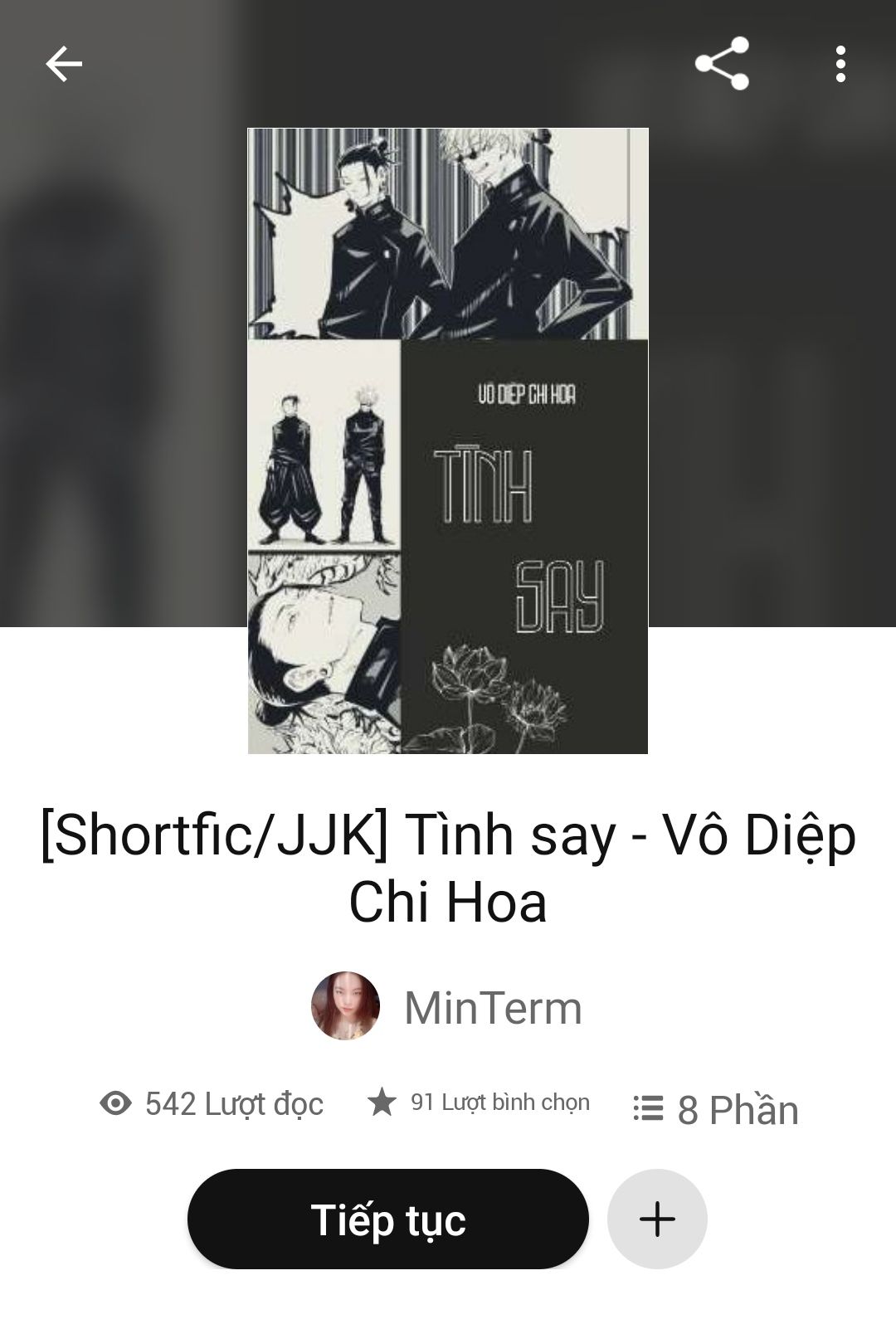The image size is (896, 1324).
Task: Open the three-dot overflow menu
Action: pos(840,64)
